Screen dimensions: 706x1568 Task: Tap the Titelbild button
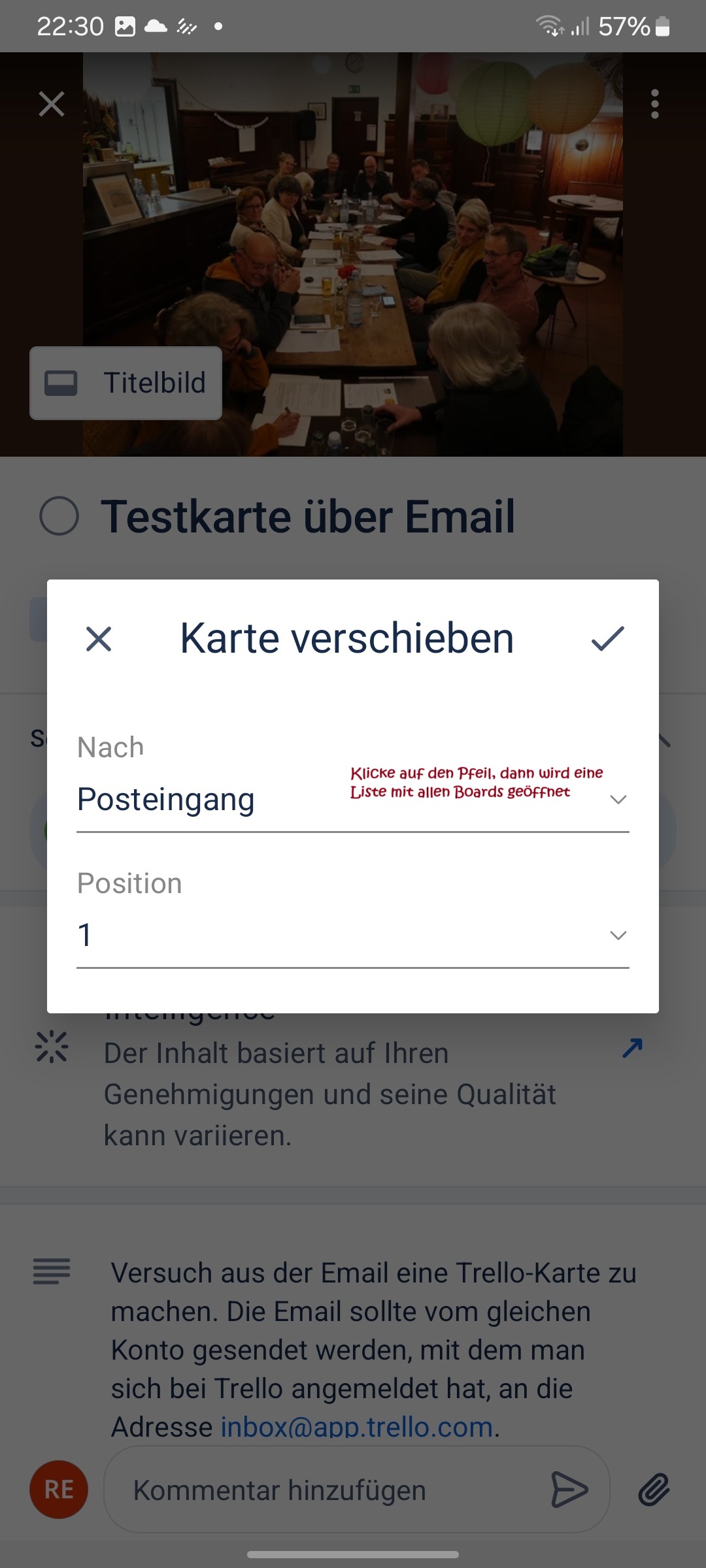(126, 383)
